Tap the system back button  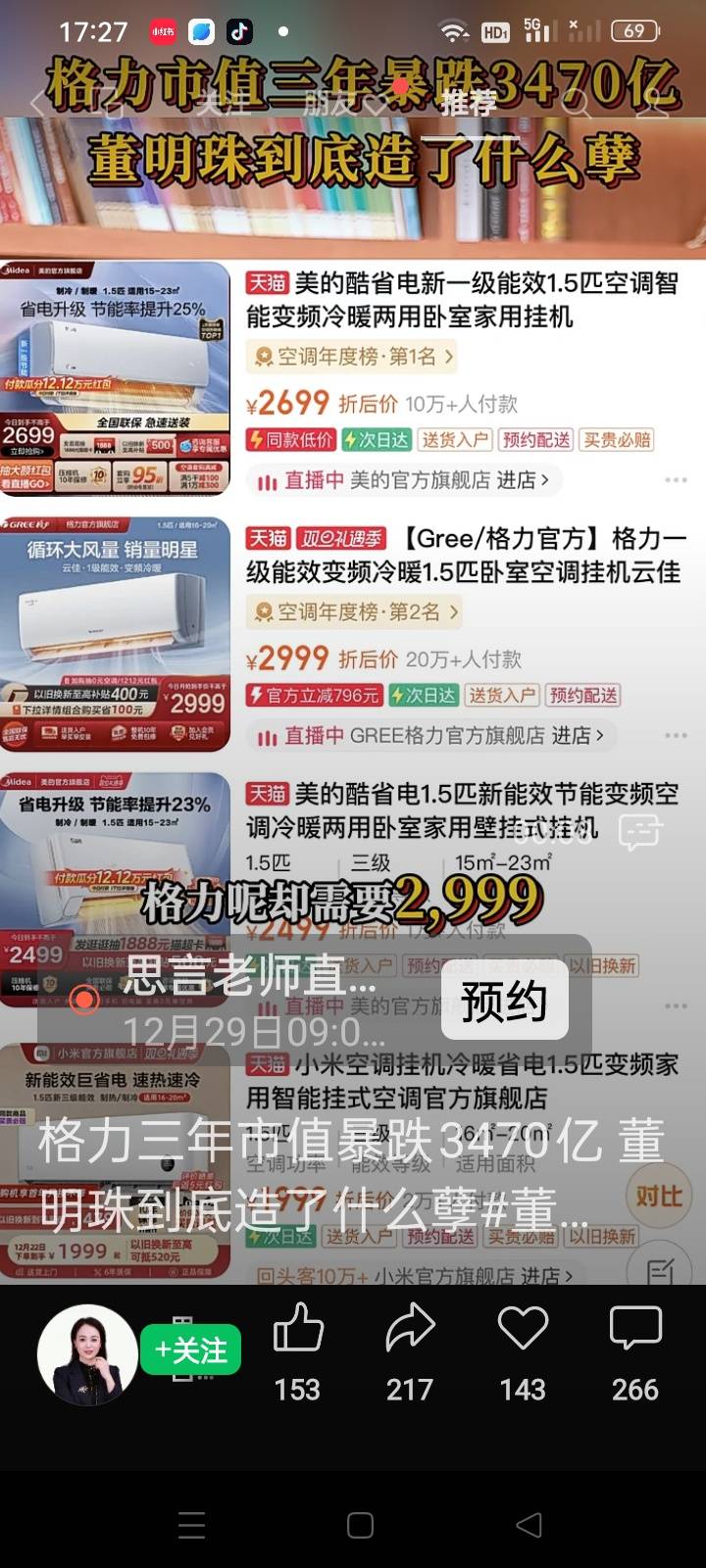(x=529, y=1525)
